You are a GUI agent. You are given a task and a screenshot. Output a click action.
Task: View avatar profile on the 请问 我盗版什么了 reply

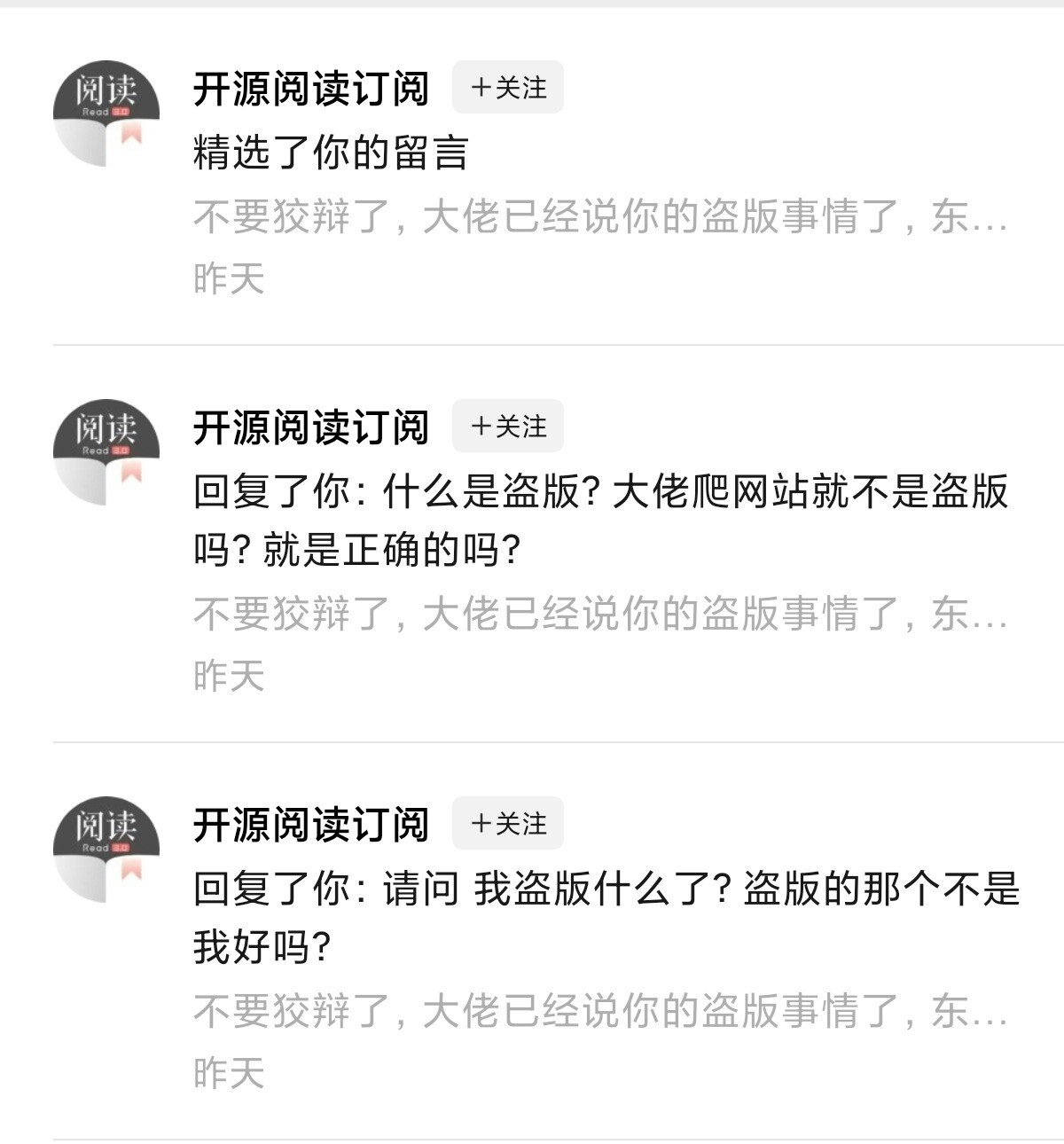tap(106, 850)
